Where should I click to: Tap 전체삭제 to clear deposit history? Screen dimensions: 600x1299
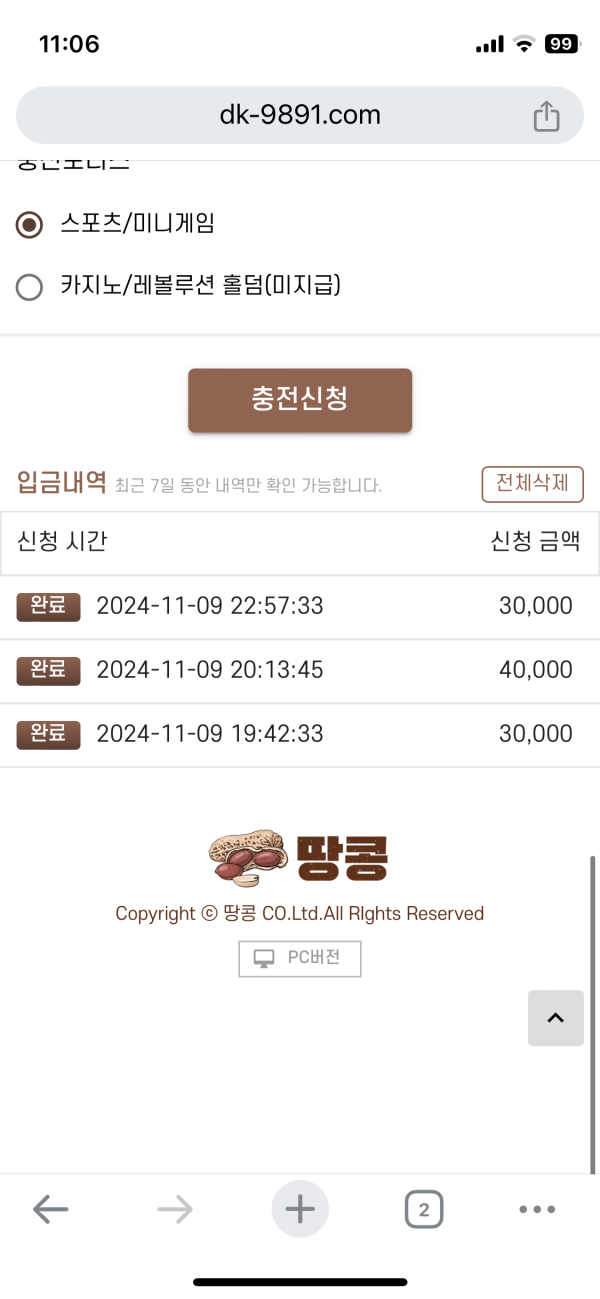(x=532, y=484)
